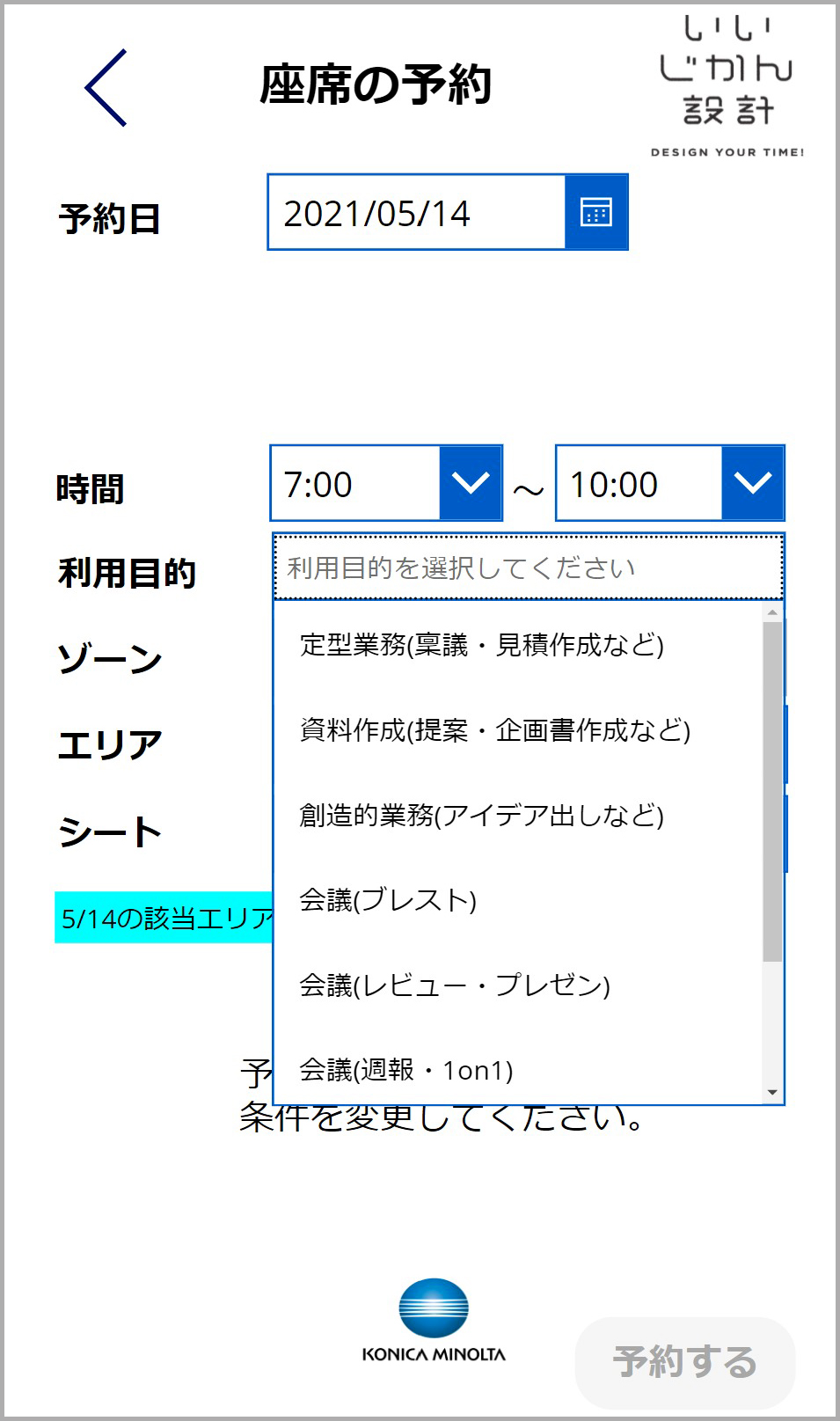Tap the 利用目的 purpose selection field
840x1421 pixels.
click(x=528, y=568)
